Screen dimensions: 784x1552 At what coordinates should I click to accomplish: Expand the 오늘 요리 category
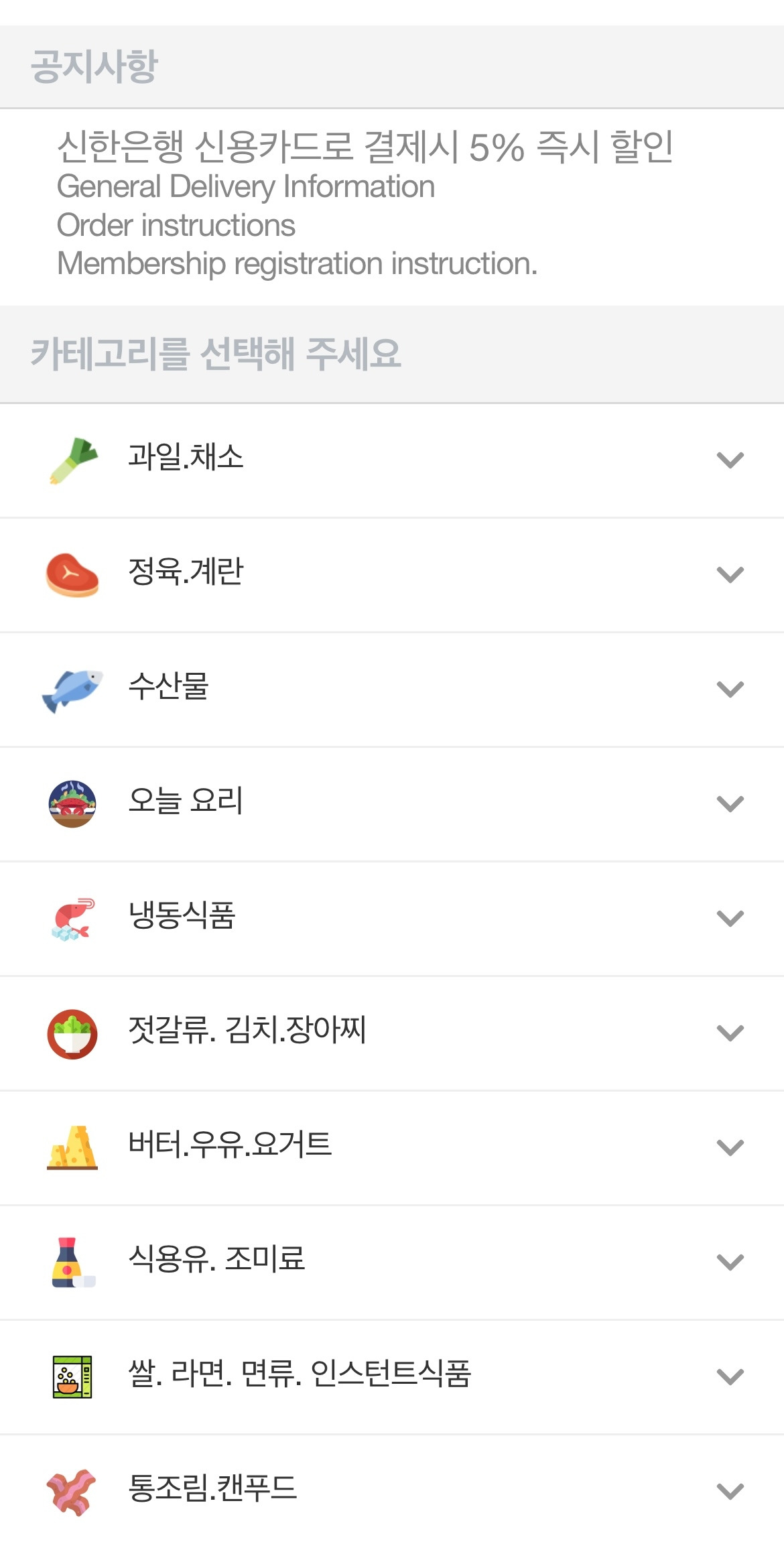pos(730,803)
